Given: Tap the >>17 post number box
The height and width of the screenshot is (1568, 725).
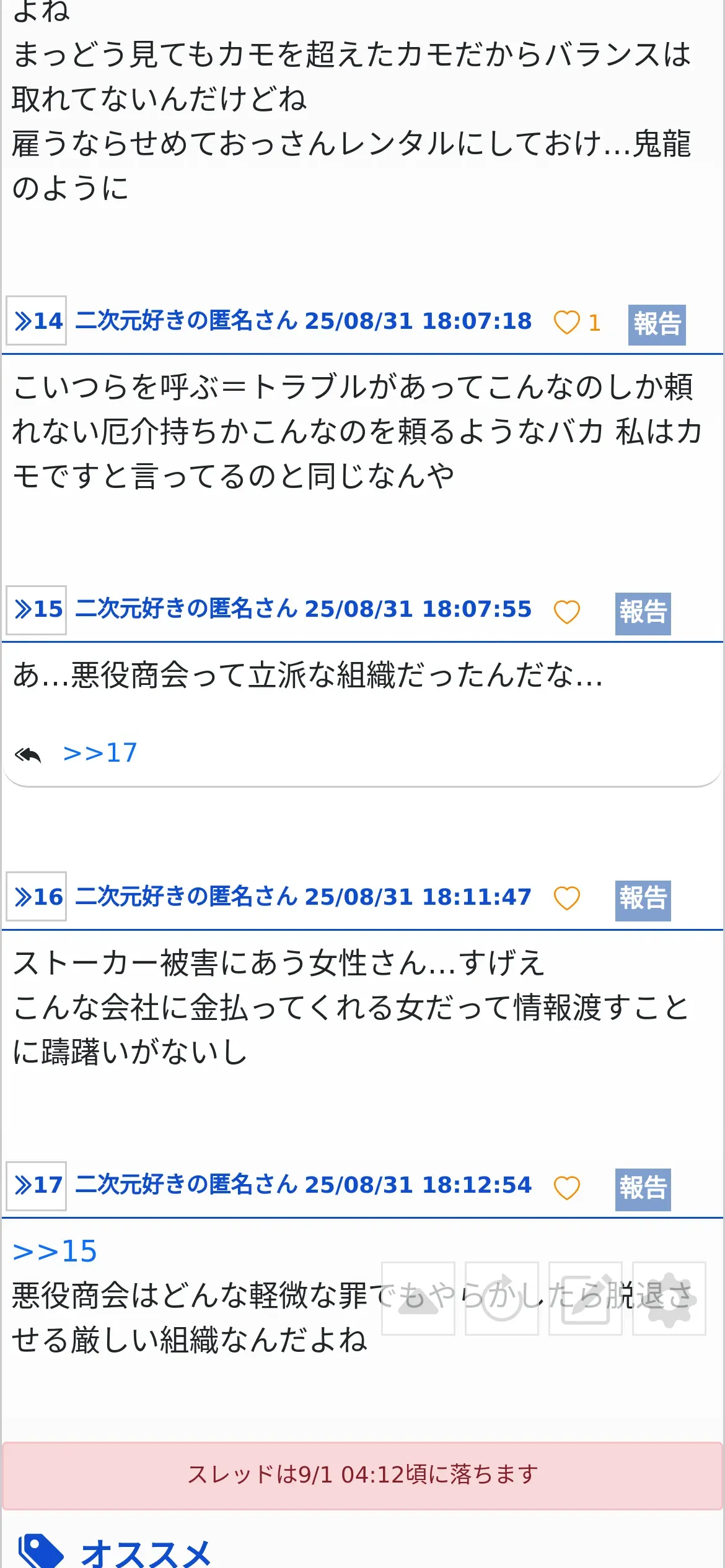Looking at the screenshot, I should [x=37, y=1186].
